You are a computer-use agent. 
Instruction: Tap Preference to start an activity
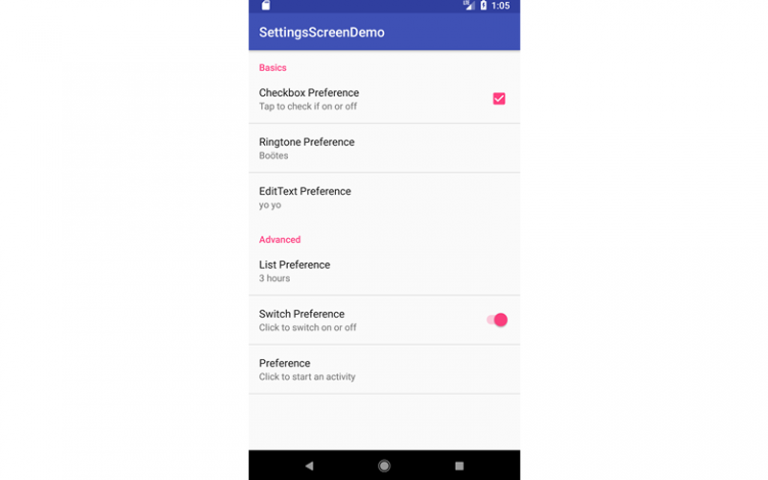pyautogui.click(x=384, y=369)
